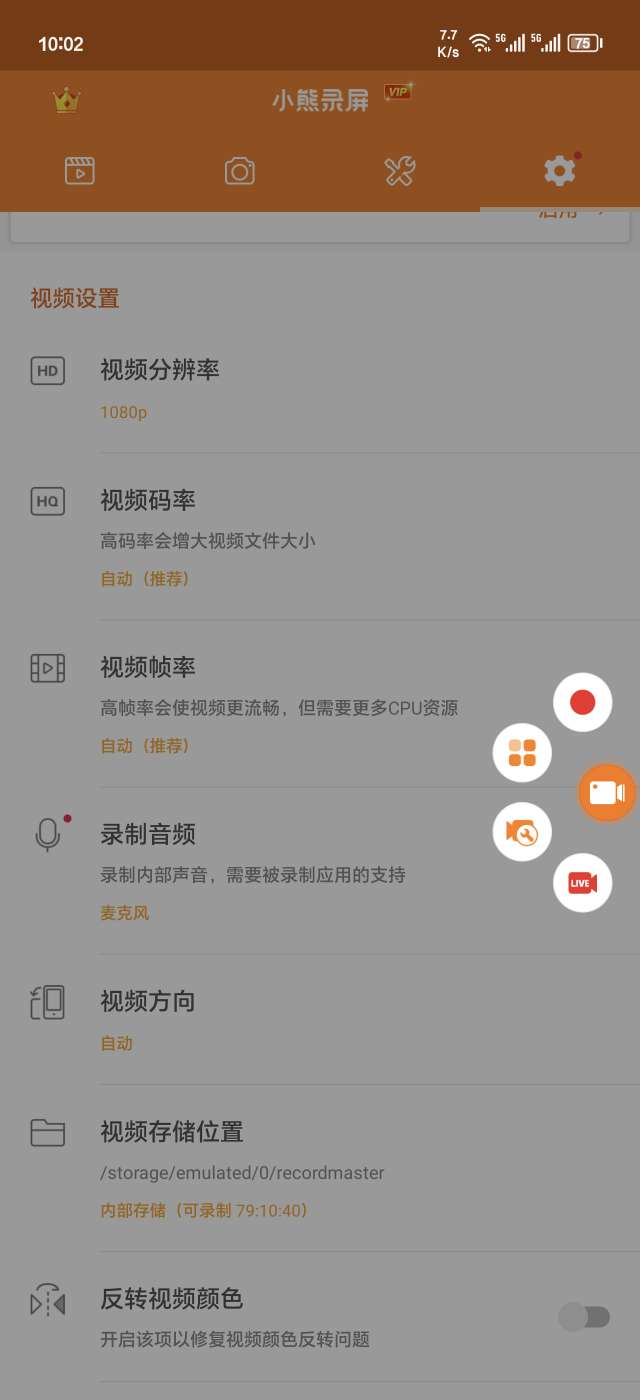Open the settings gear tab
The width and height of the screenshot is (640, 1400).
[x=559, y=171]
